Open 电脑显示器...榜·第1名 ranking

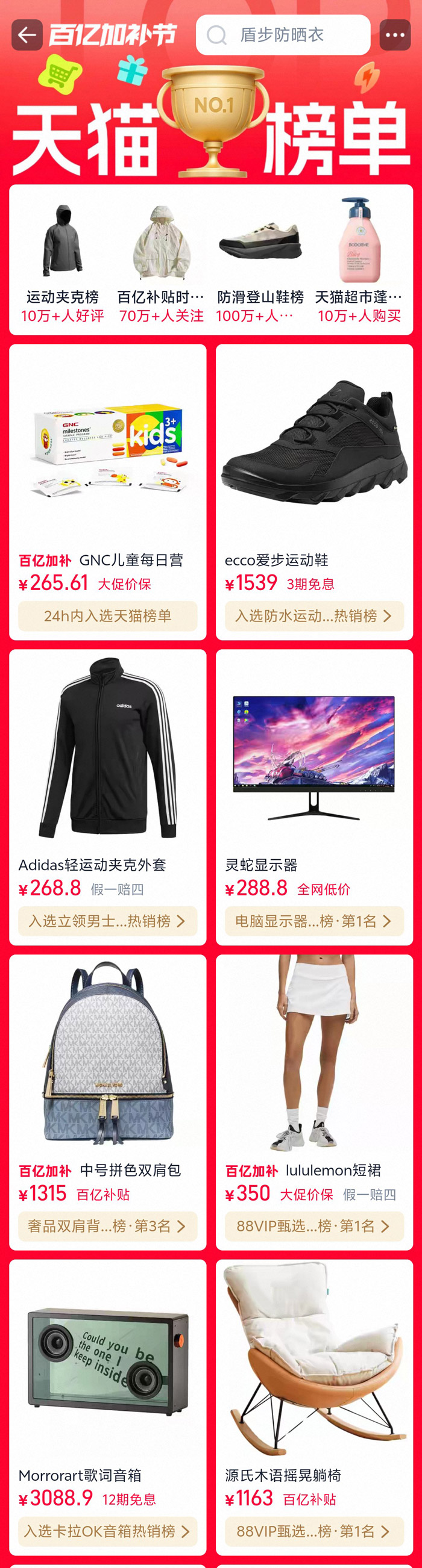coord(314,921)
